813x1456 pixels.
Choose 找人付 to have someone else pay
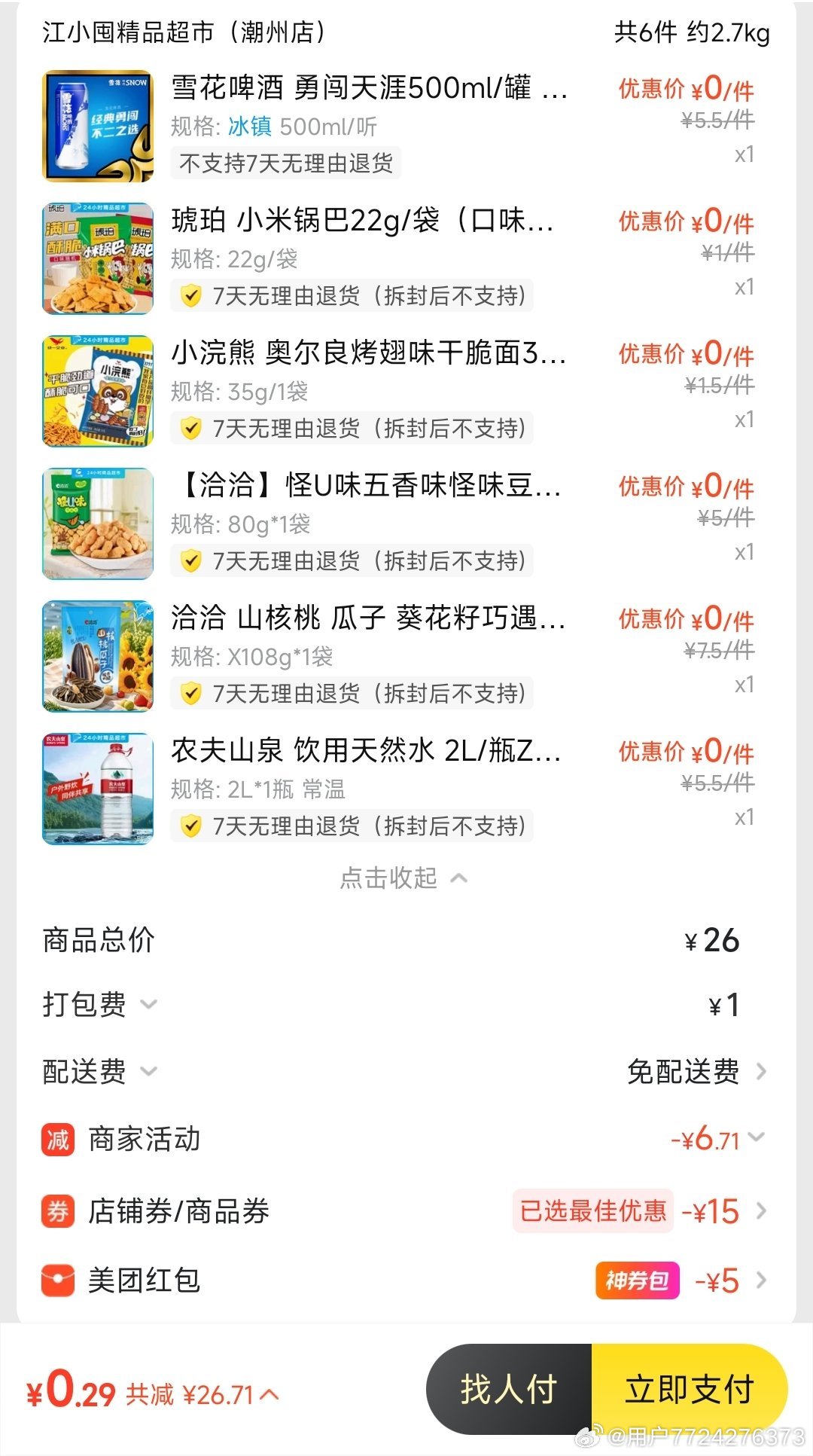(x=509, y=1389)
